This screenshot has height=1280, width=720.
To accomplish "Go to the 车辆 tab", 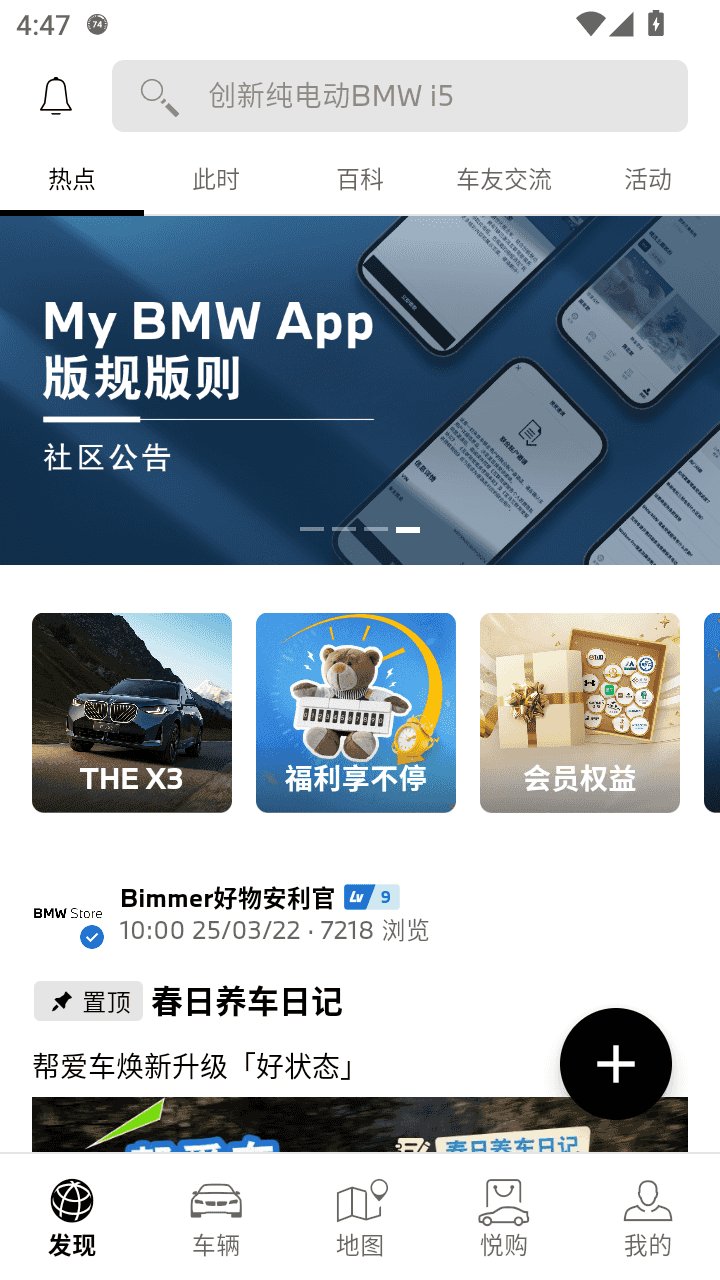I will 216,1218.
